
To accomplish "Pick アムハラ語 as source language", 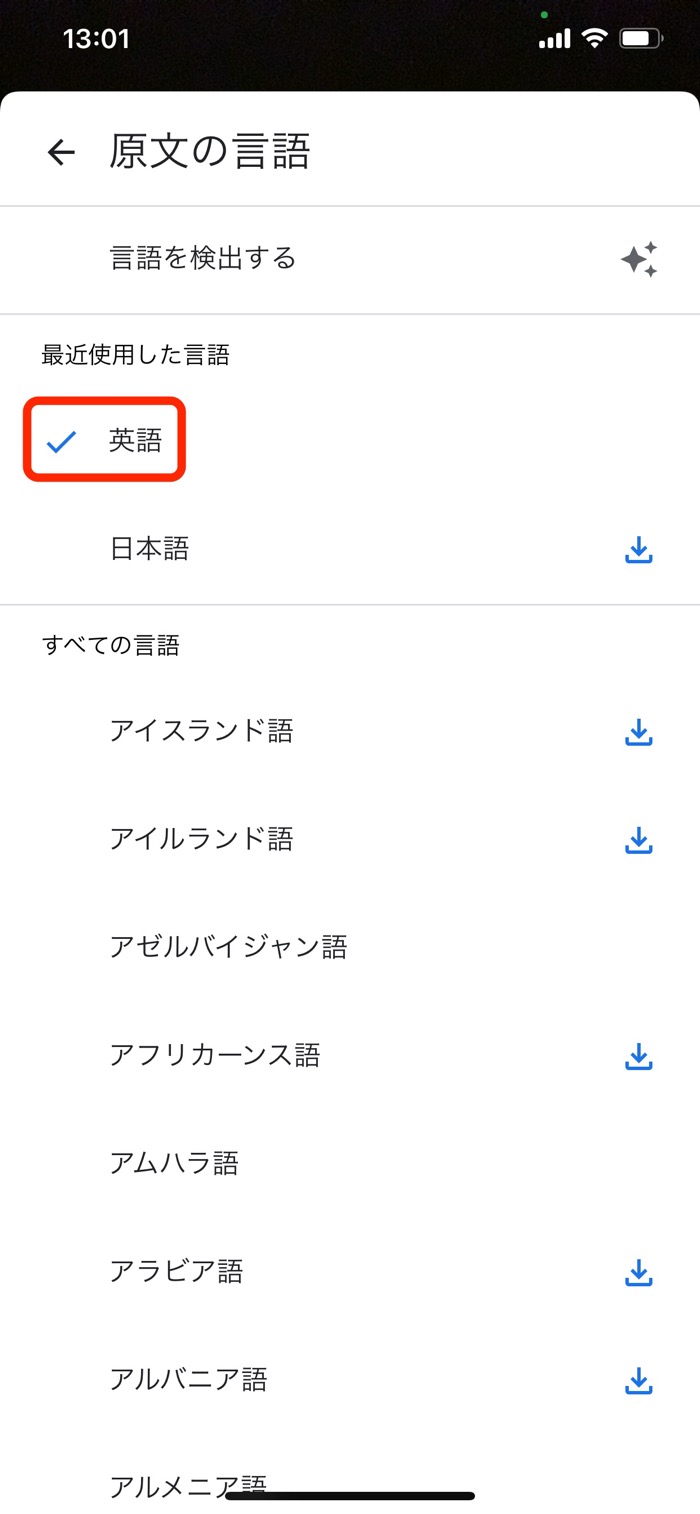I will coord(174,1163).
